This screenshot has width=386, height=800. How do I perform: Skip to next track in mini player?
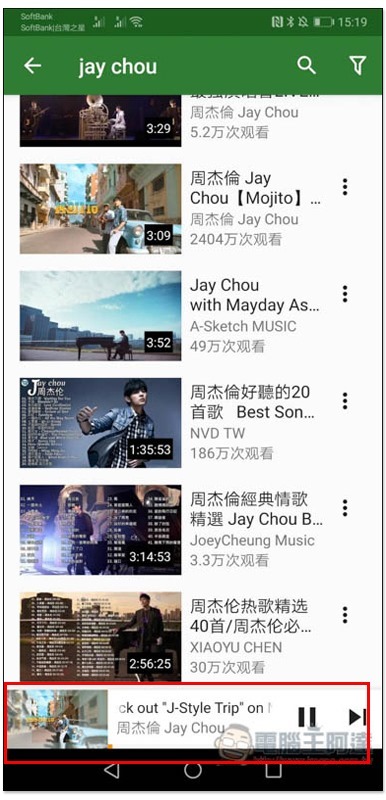357,717
